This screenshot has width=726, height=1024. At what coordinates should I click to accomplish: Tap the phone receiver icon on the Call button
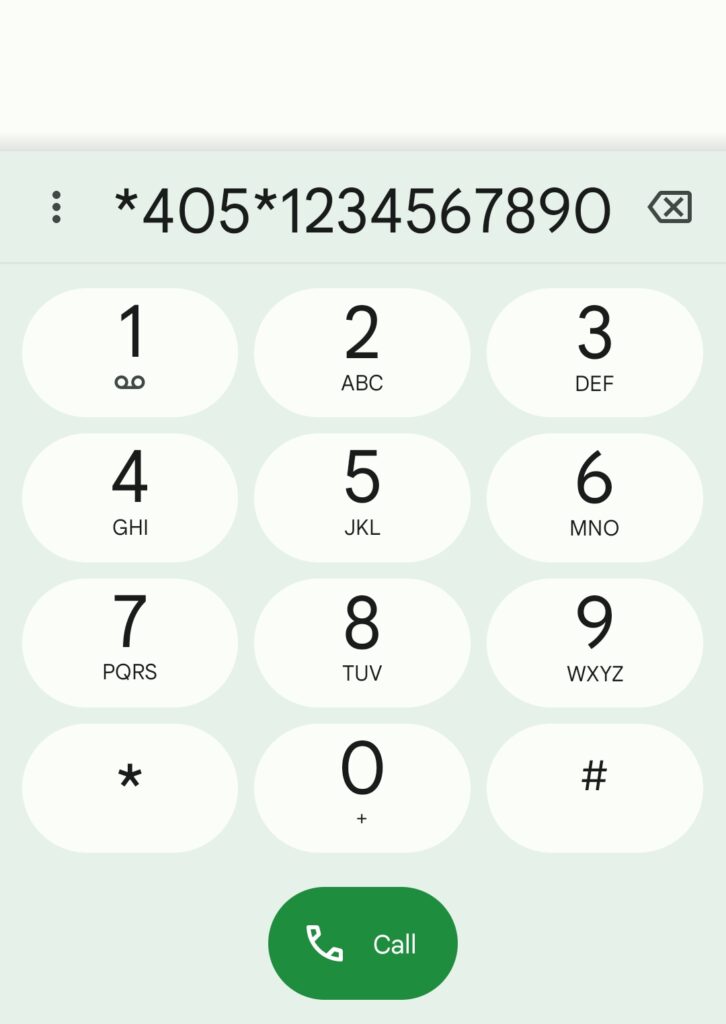(323, 941)
